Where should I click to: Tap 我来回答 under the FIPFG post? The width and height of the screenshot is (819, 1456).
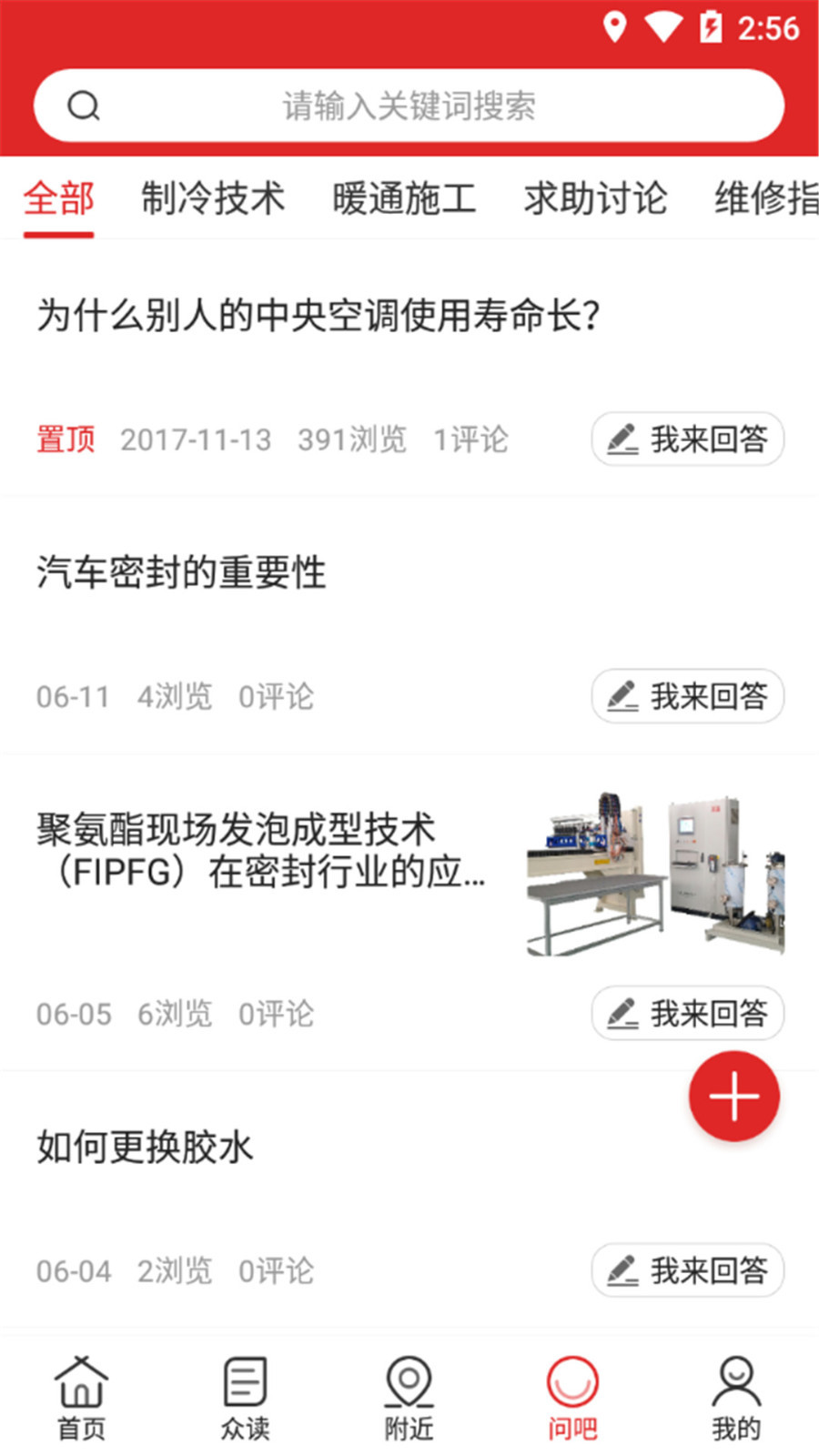688,1013
